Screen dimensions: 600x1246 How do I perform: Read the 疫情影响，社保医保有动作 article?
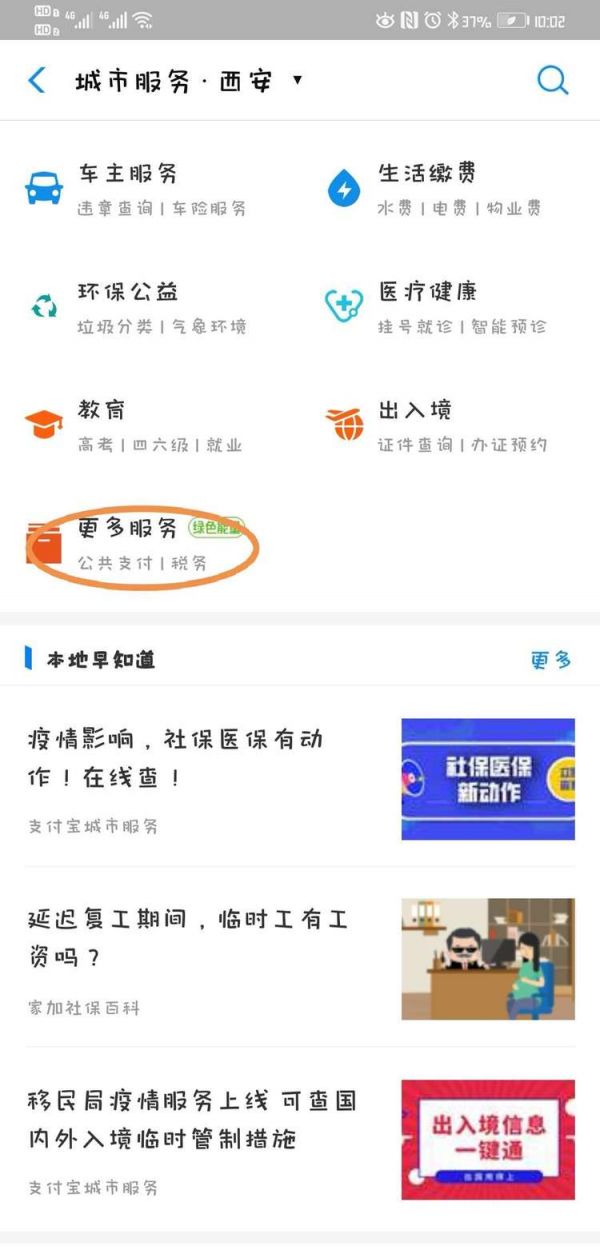coord(176,758)
